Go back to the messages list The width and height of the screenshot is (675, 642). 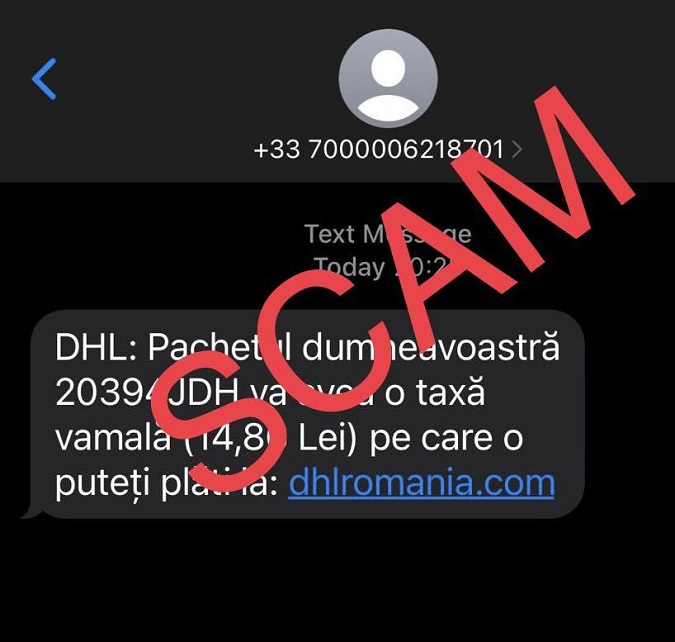(x=44, y=78)
